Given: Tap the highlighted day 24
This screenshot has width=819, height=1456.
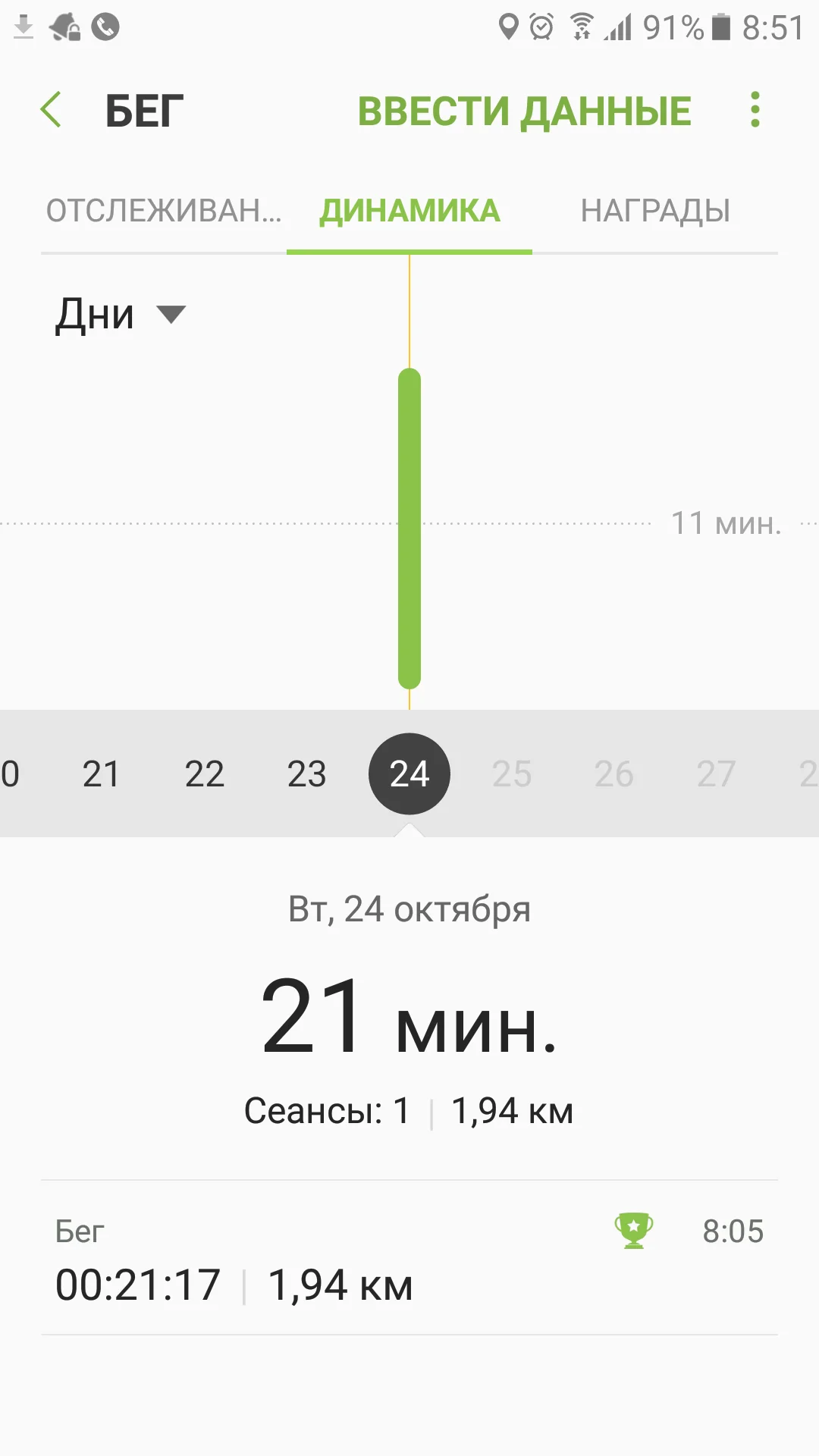Looking at the screenshot, I should pyautogui.click(x=409, y=774).
